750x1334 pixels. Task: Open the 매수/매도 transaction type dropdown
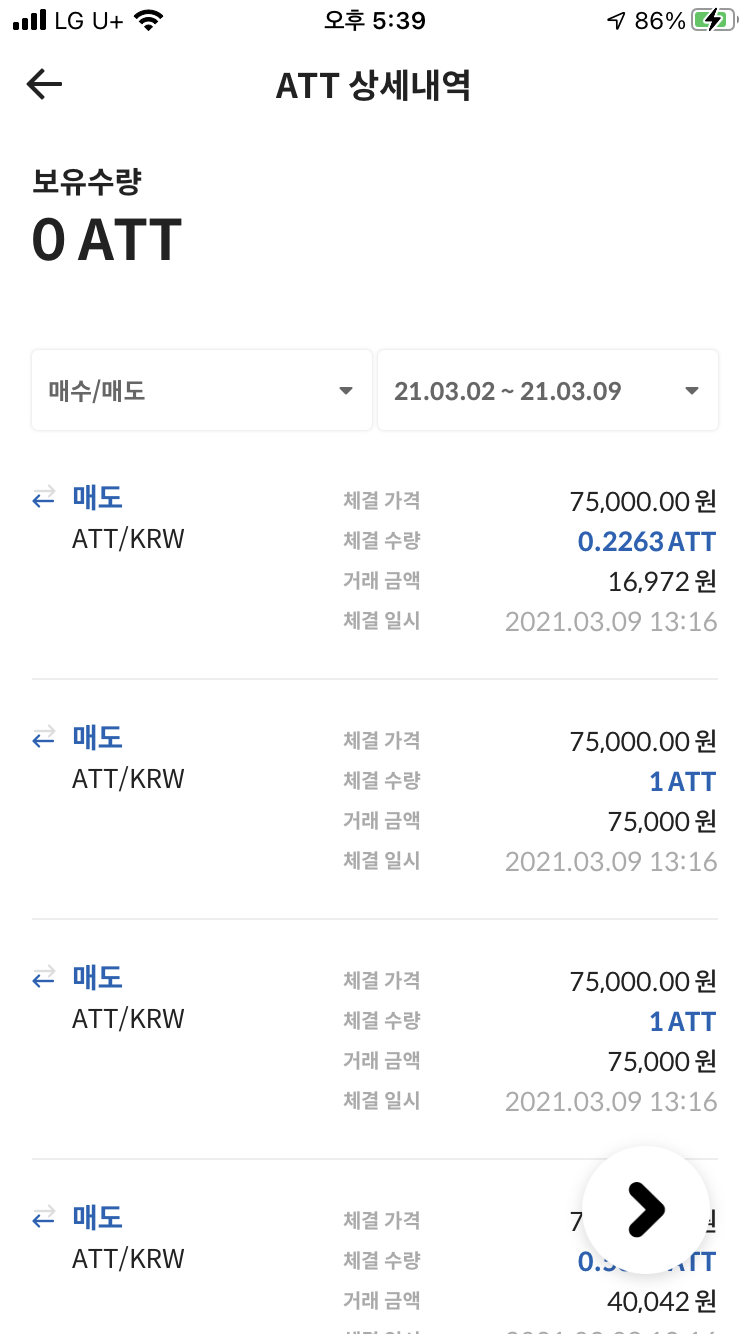tap(201, 390)
